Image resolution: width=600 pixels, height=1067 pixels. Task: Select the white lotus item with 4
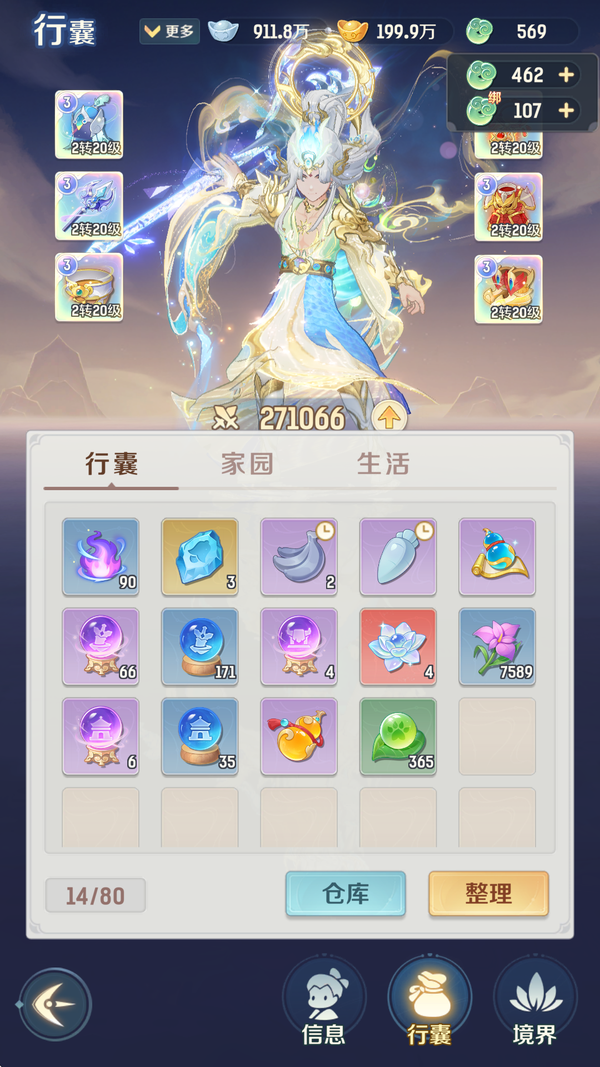tap(398, 645)
